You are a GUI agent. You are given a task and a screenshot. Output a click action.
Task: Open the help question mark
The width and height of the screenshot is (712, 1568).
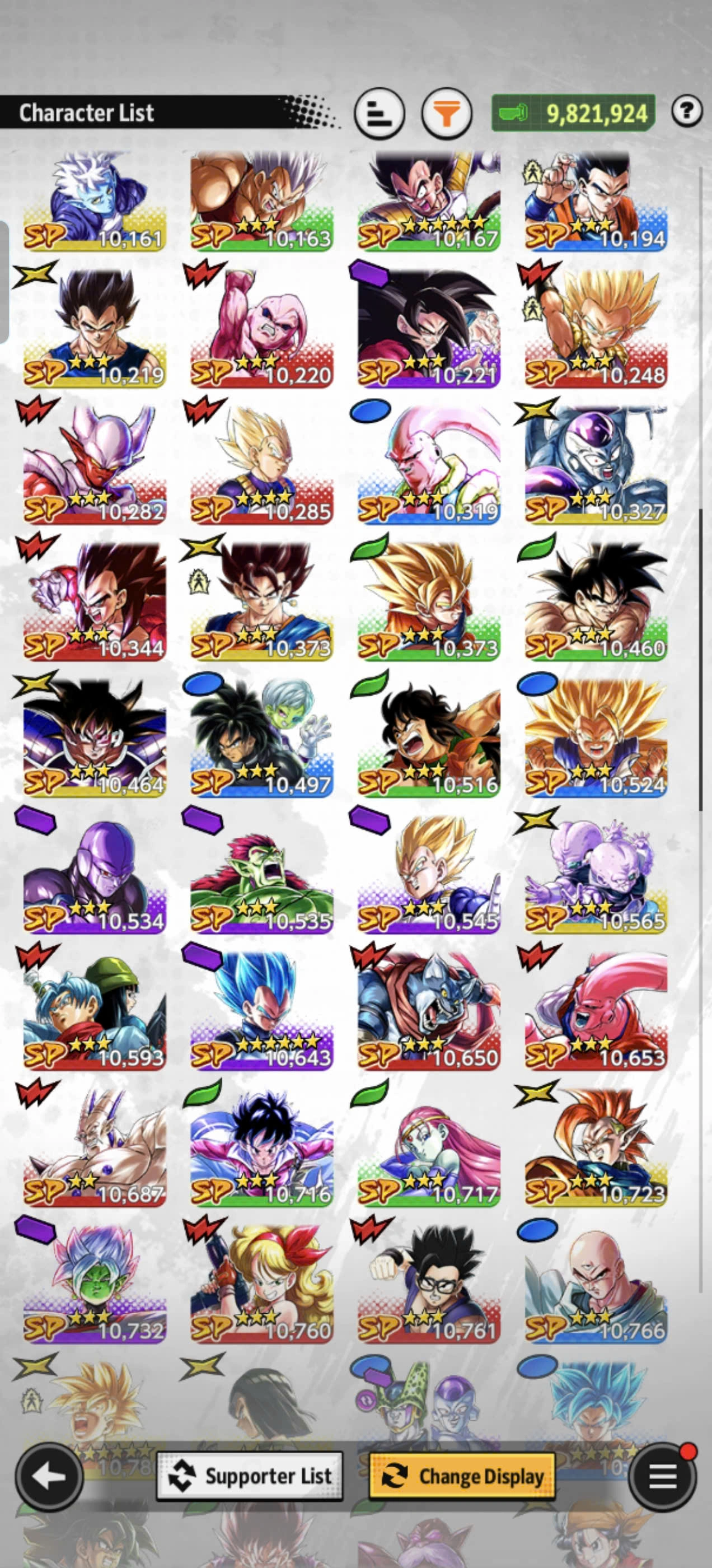pos(687,111)
